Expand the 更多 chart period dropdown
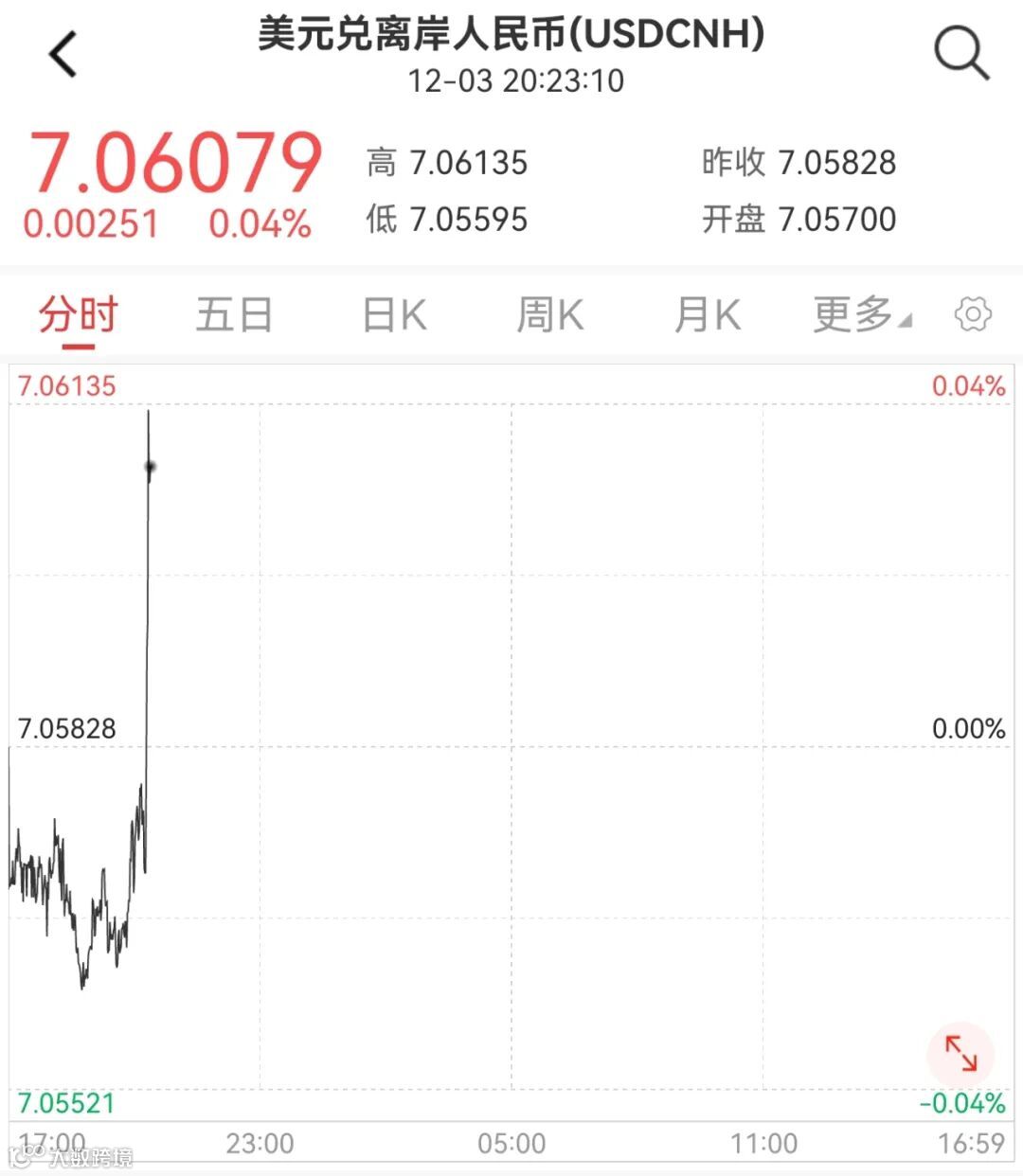This screenshot has width=1023, height=1176. pos(861,315)
